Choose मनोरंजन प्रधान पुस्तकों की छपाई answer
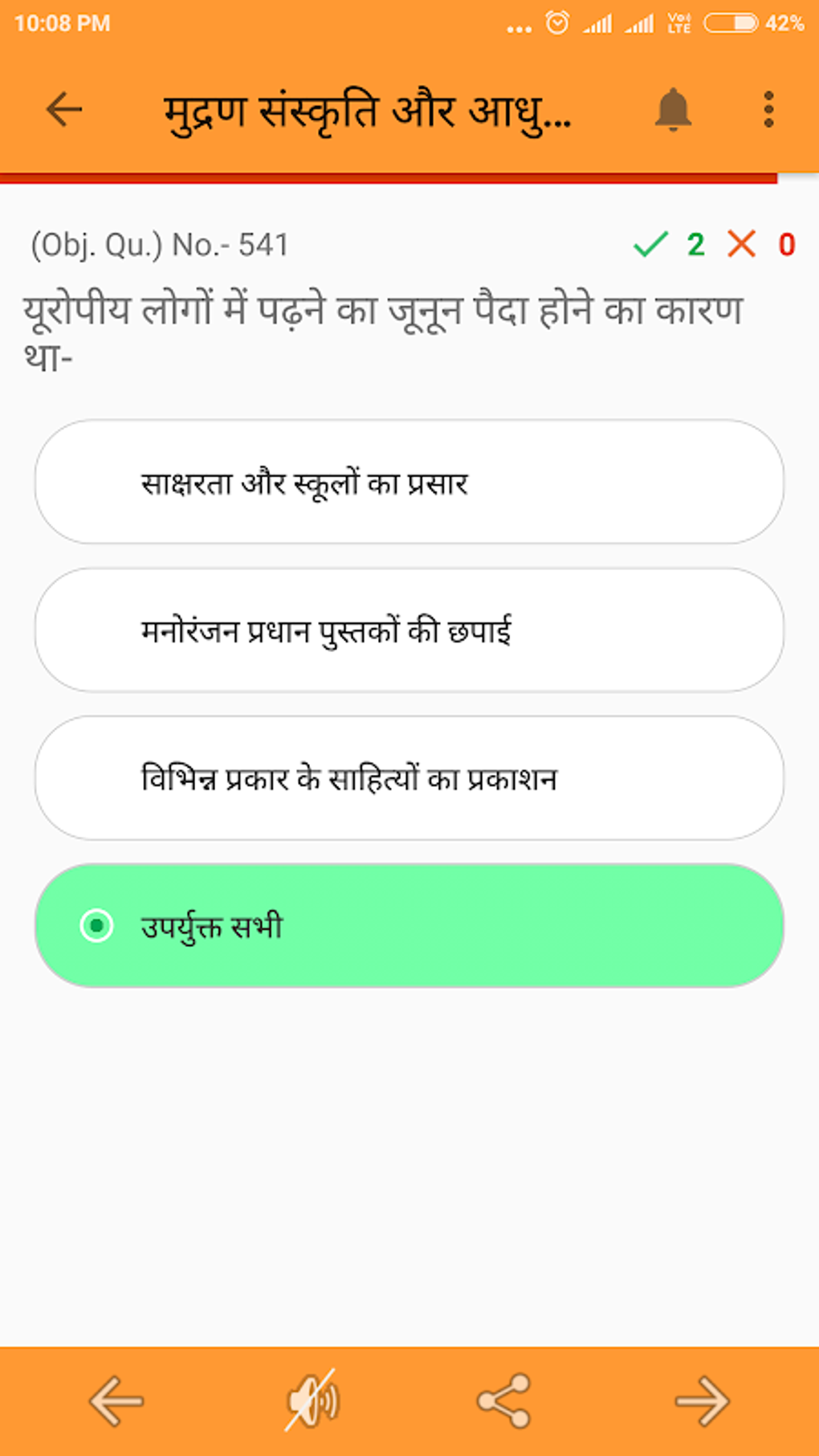The image size is (819, 1456). (x=409, y=630)
